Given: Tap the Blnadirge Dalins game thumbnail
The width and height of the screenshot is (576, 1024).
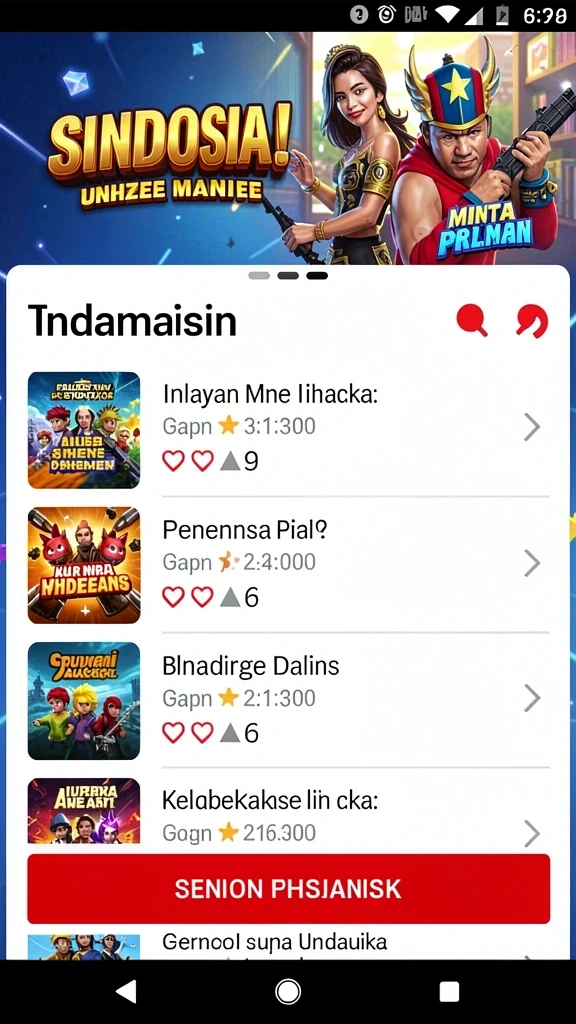Looking at the screenshot, I should (84, 701).
